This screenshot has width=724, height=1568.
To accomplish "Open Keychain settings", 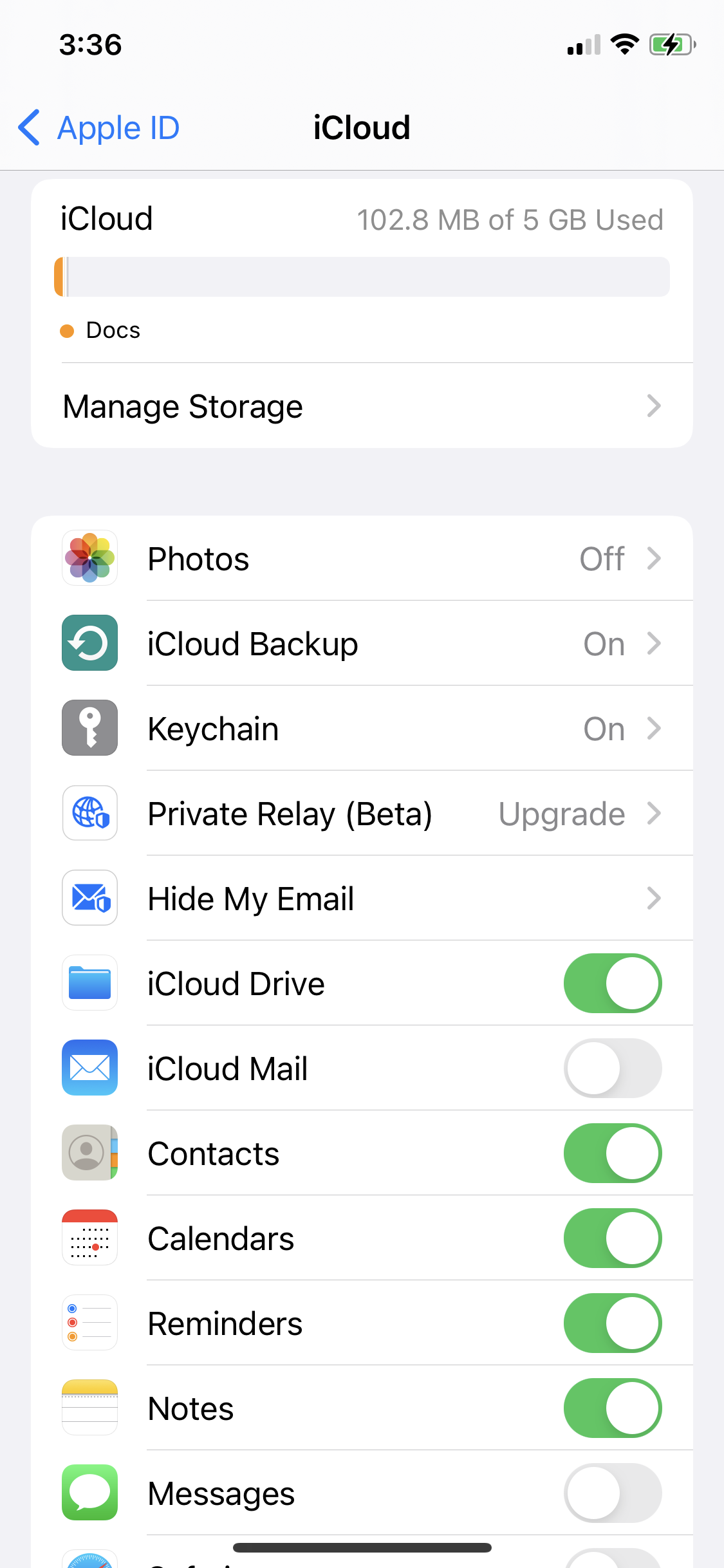I will click(x=362, y=729).
